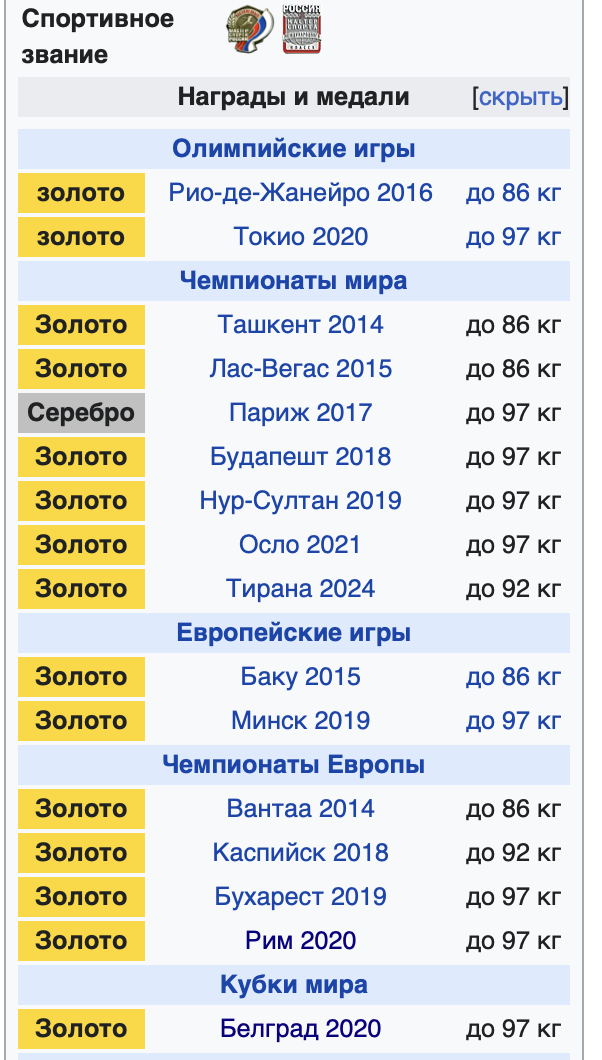Open the Париж 2017 link
Image resolution: width=602 pixels, height=1060 pixels.
pos(301,412)
